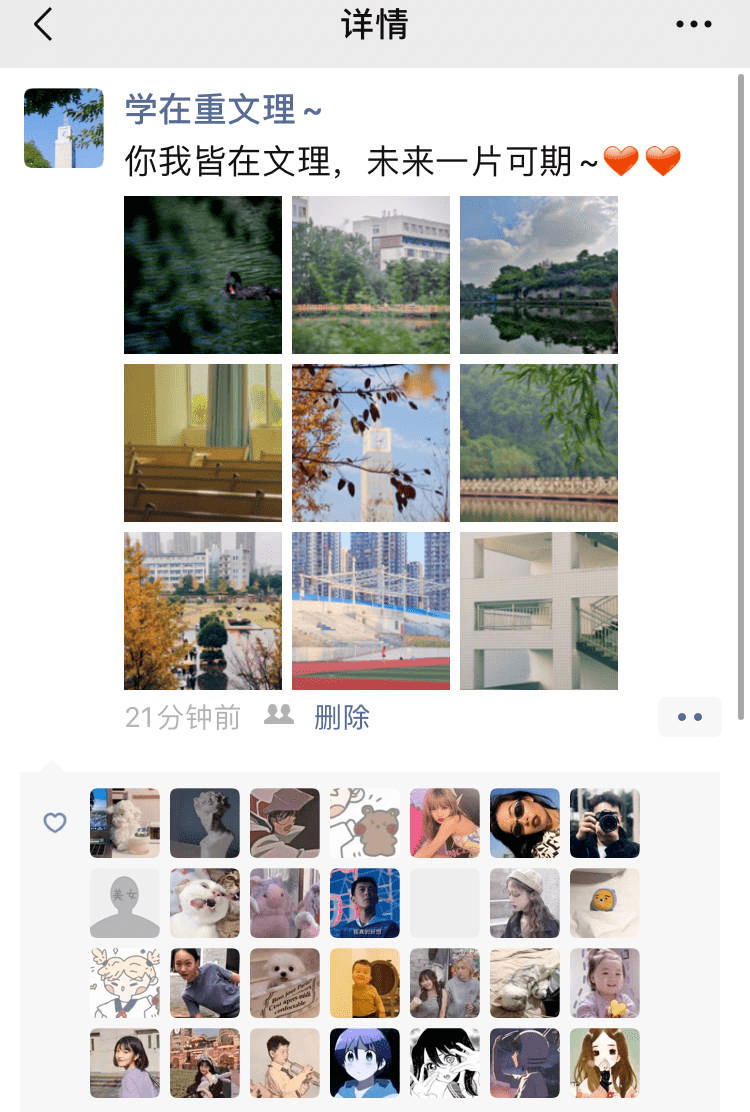The image size is (750, 1112).
Task: View the autumn tree campus building photo
Action: [x=203, y=611]
